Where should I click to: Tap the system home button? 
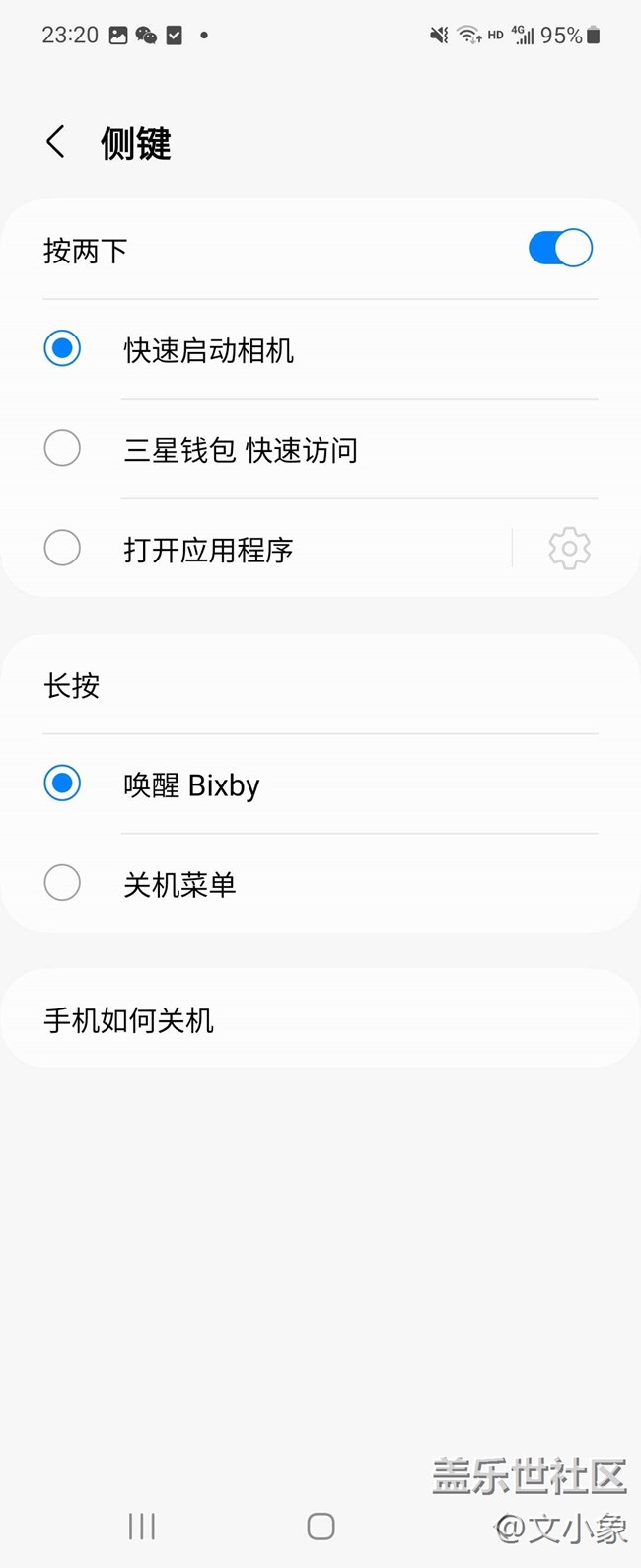pyautogui.click(x=320, y=1527)
